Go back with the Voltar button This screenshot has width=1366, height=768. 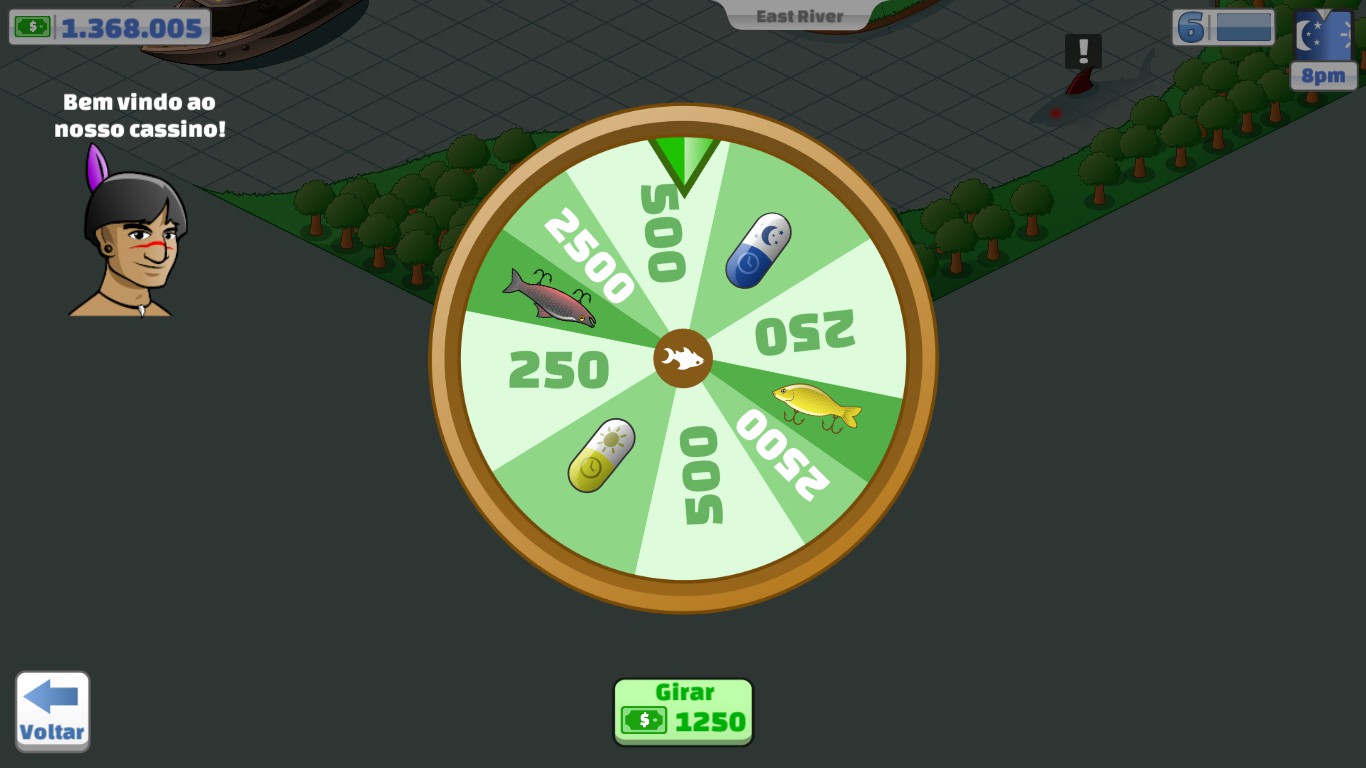point(53,710)
